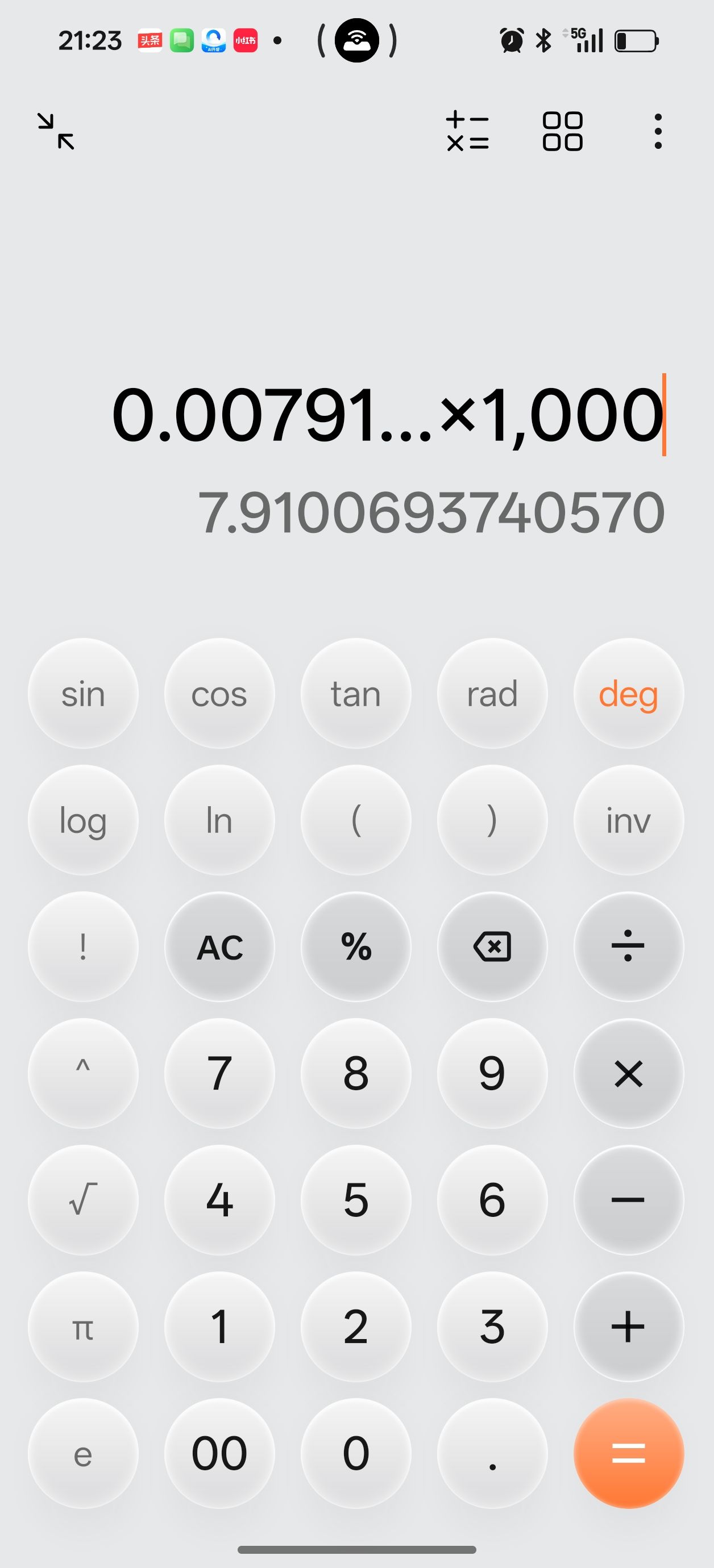Open the calculation history icon
This screenshot has height=1568, width=714.
(x=467, y=131)
